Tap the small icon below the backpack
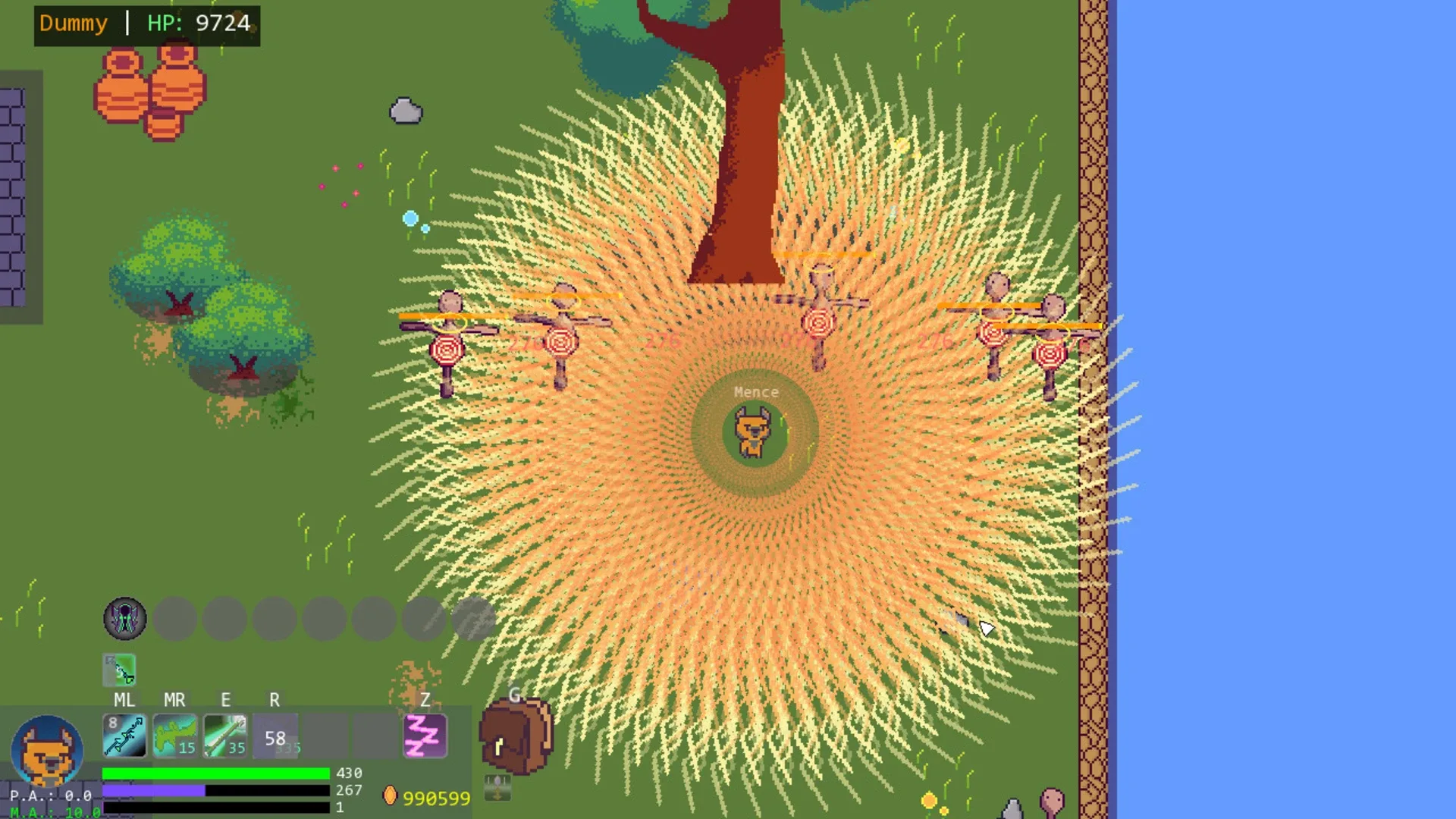 (x=497, y=789)
